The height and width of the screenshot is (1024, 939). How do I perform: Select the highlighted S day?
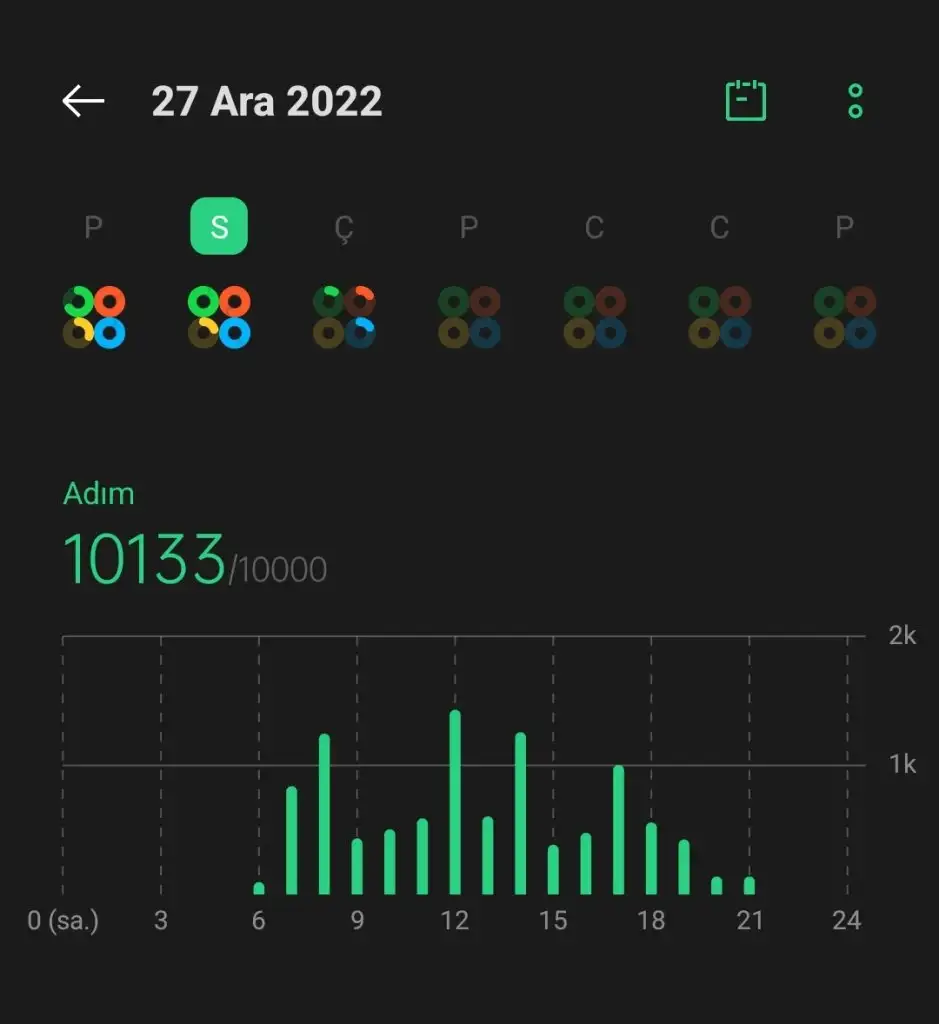pyautogui.click(x=219, y=227)
